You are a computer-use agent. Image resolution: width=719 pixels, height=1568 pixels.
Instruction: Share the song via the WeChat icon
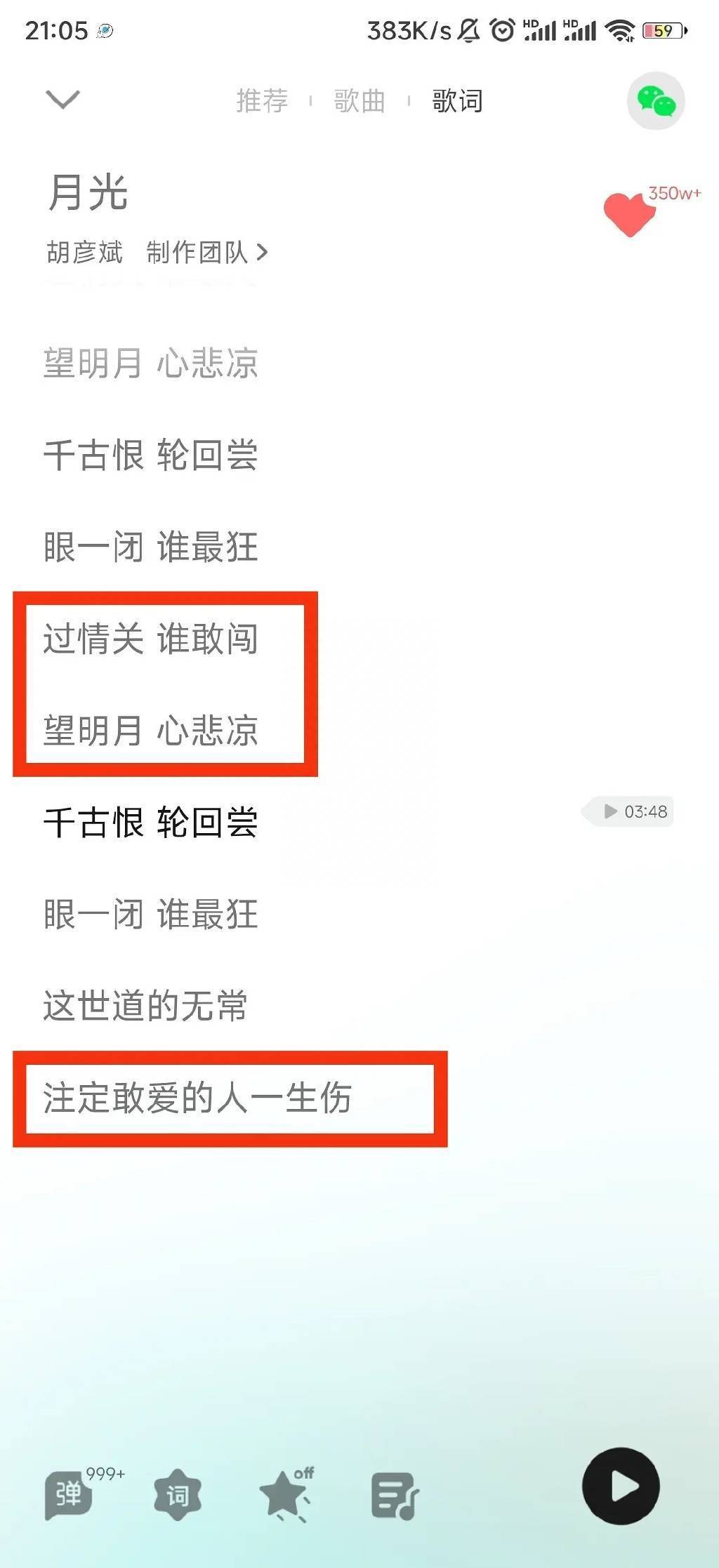point(656,100)
